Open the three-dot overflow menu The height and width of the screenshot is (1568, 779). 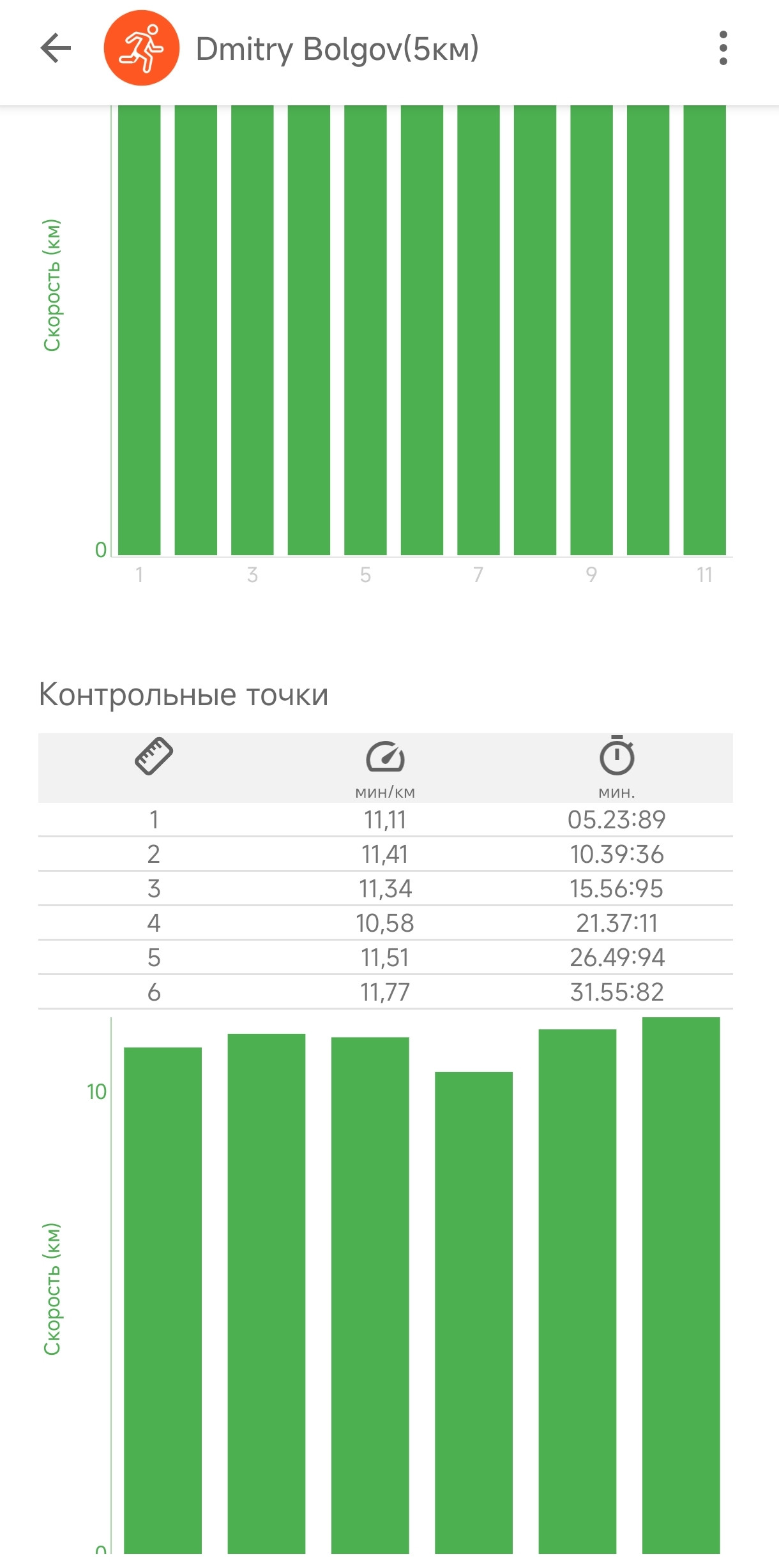[723, 48]
